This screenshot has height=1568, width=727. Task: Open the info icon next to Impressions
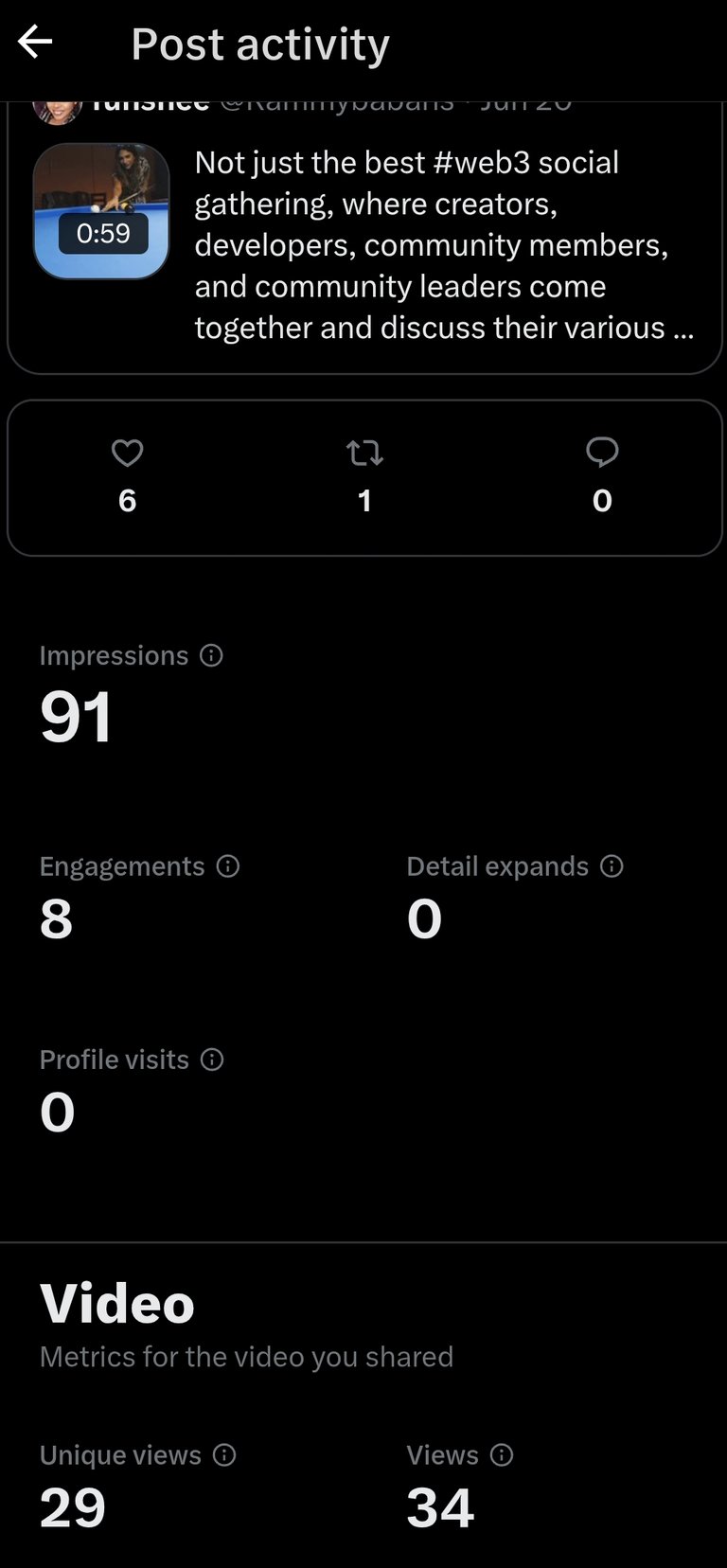pos(212,655)
